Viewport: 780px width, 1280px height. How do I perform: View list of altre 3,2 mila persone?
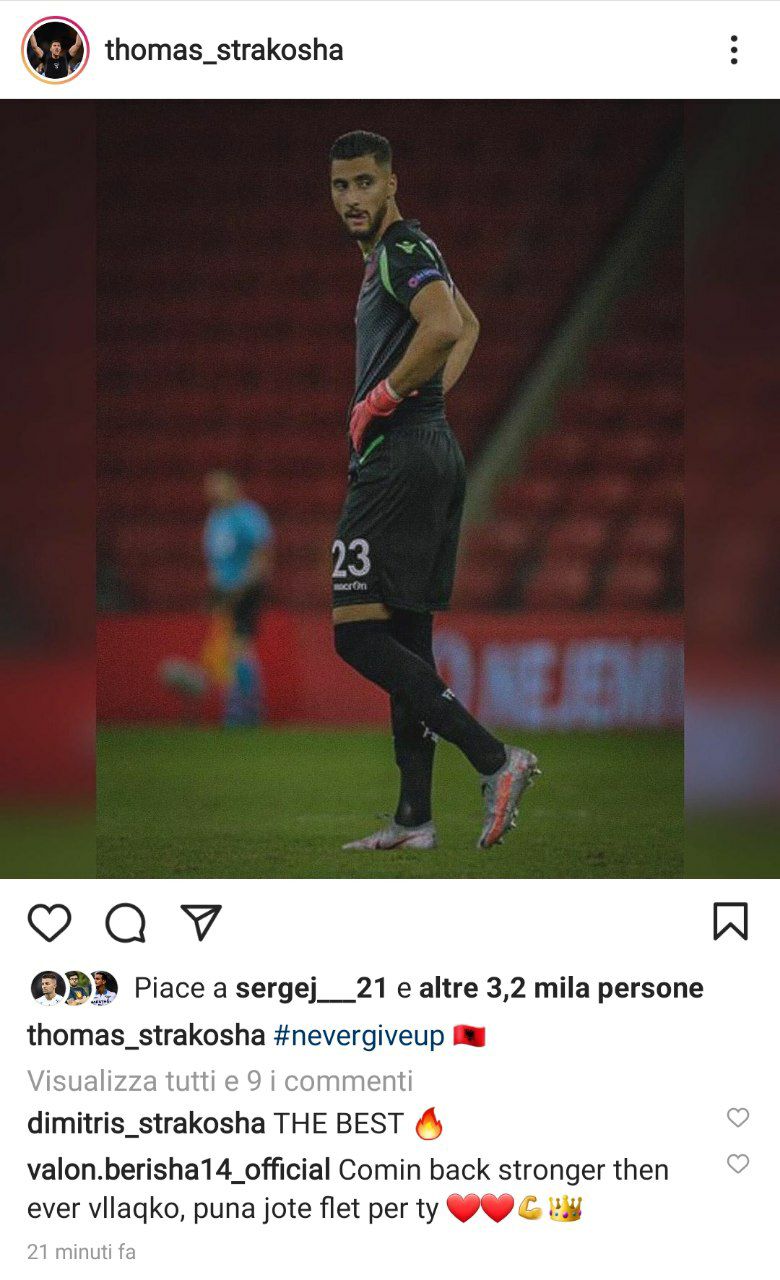(561, 988)
